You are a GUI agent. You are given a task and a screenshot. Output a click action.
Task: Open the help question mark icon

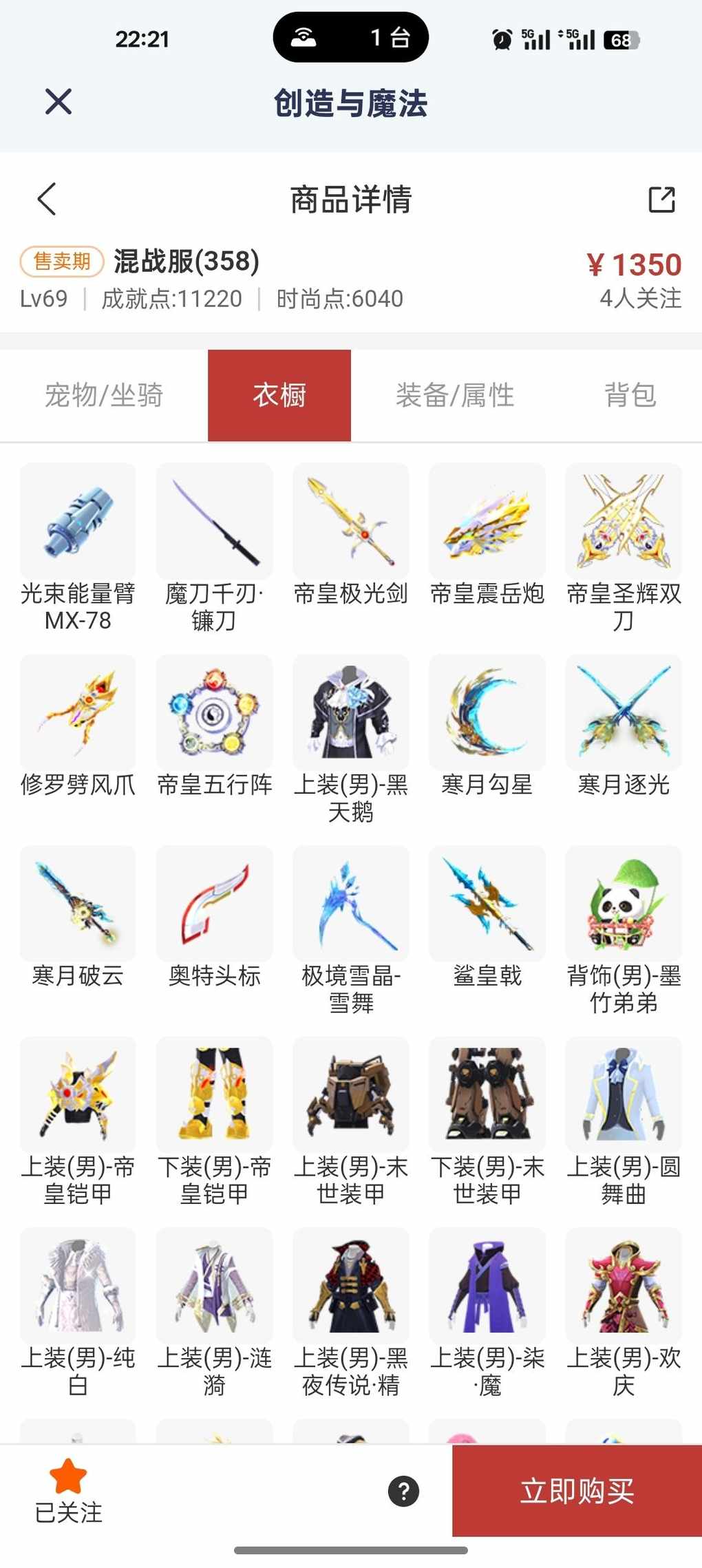coord(403,1491)
